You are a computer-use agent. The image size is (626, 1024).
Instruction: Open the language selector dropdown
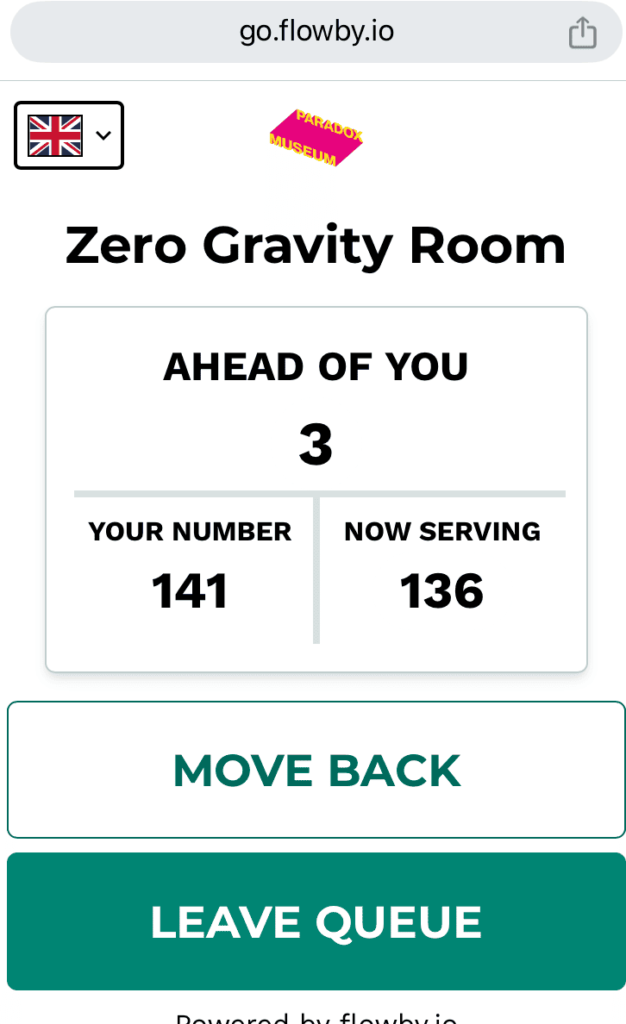click(x=69, y=135)
